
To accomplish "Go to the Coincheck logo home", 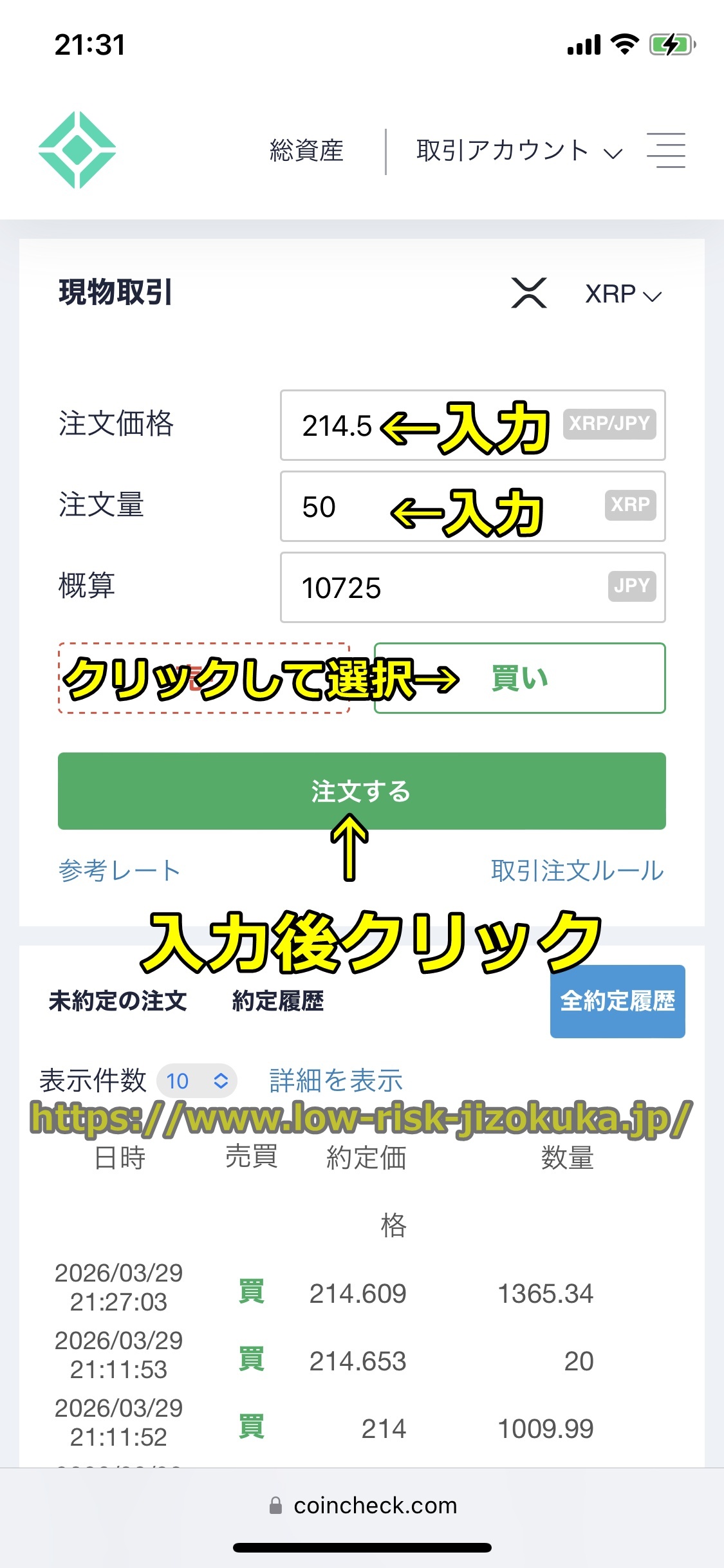I will (77, 150).
